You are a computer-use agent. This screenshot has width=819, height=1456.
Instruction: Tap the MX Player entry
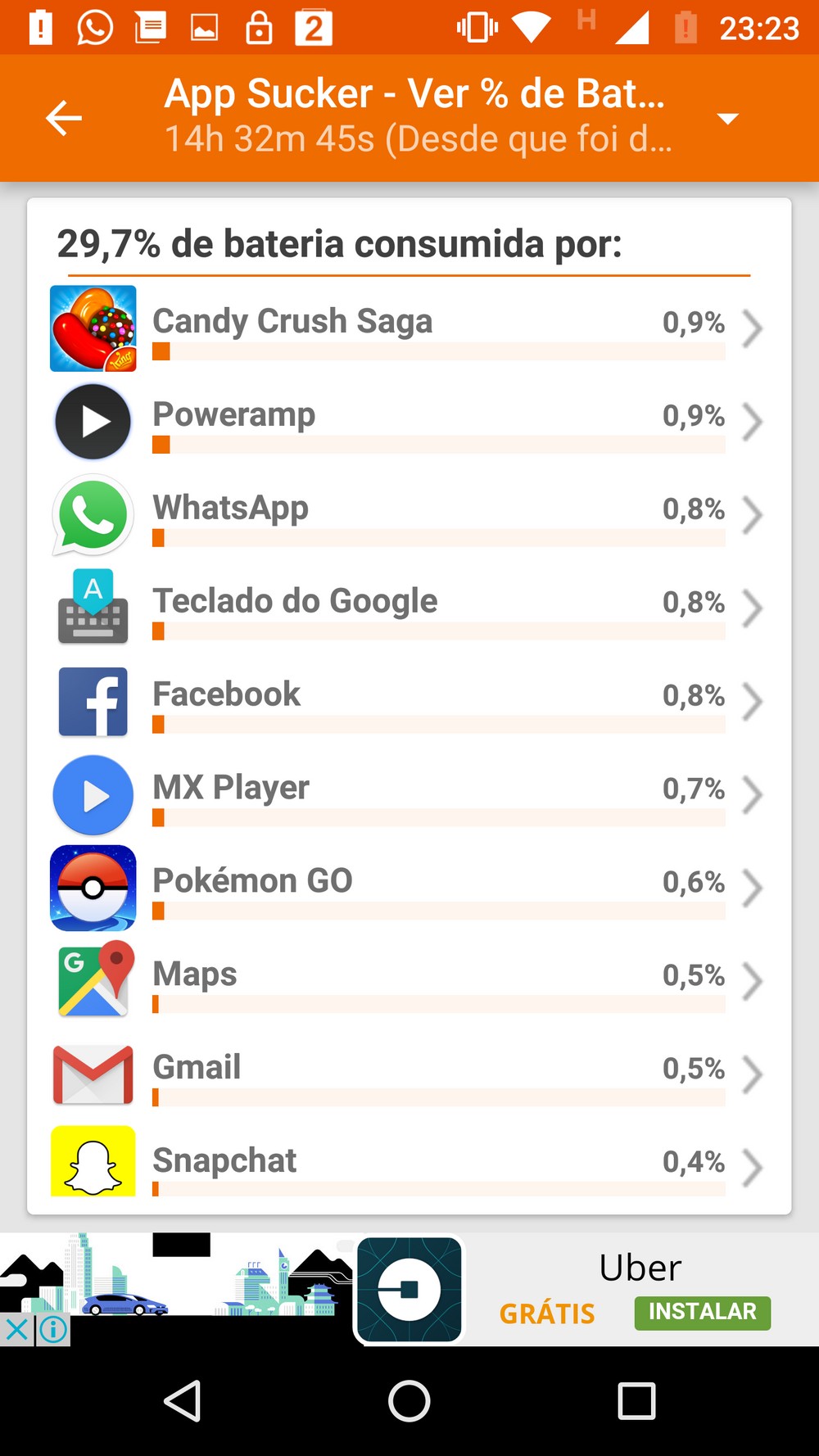point(408,795)
